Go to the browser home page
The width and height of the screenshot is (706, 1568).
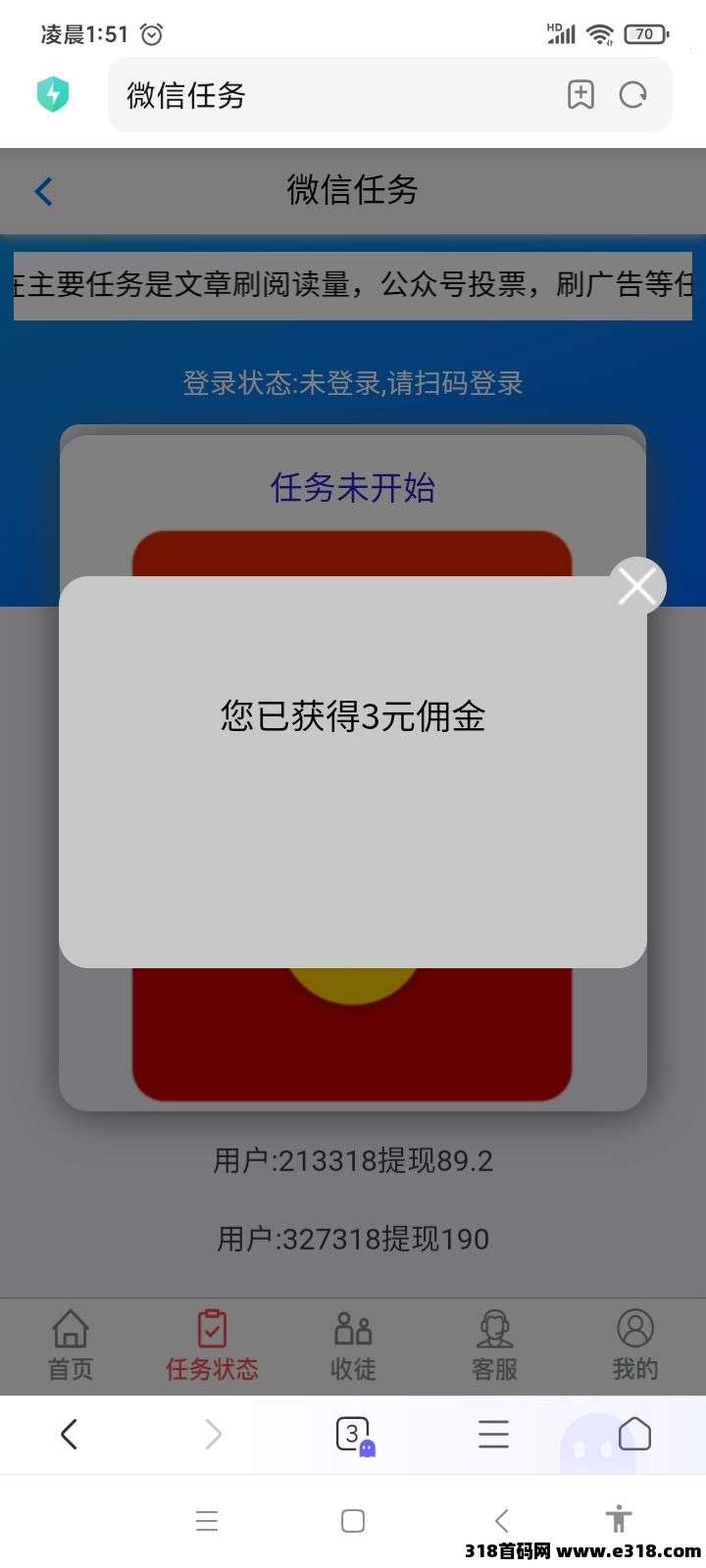click(634, 1435)
